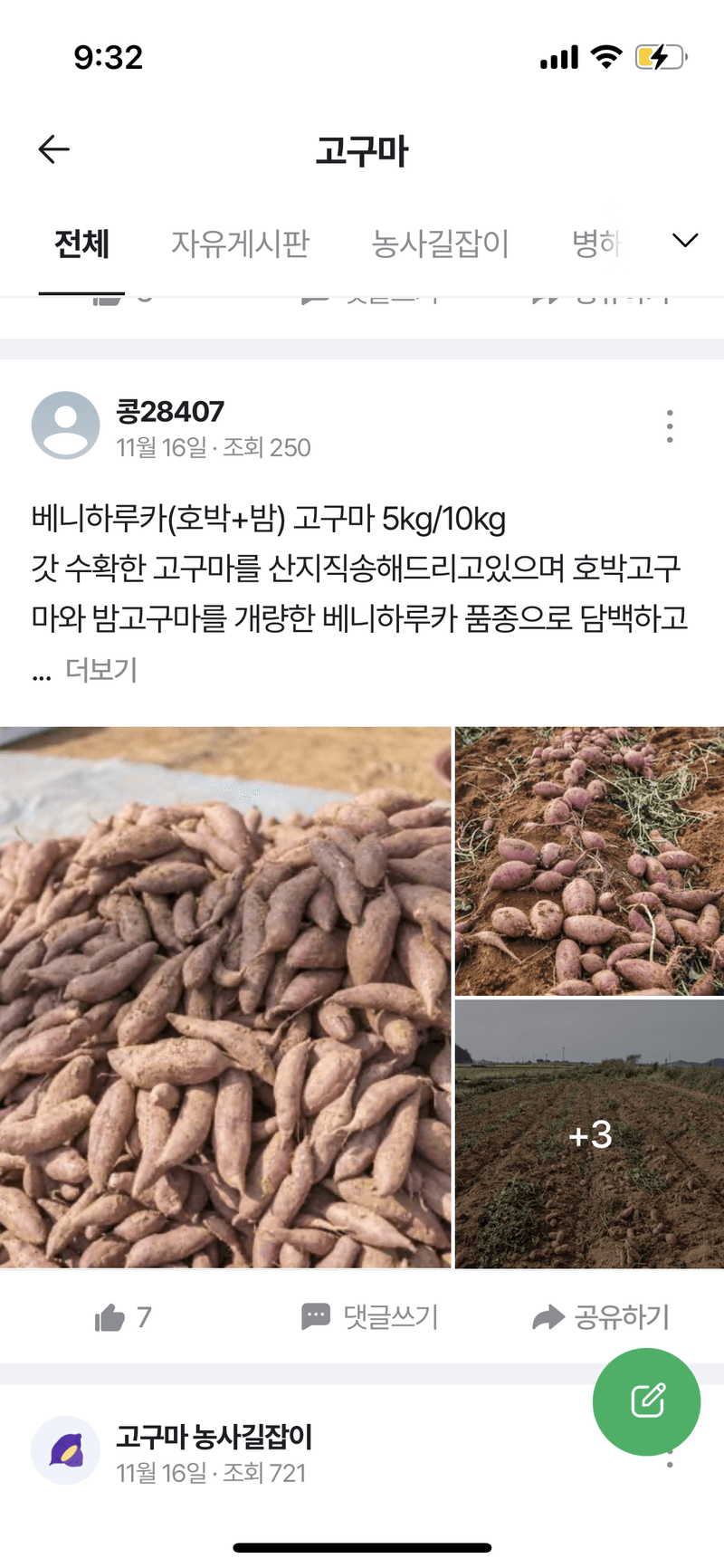The width and height of the screenshot is (724, 1568).
Task: Expand the tab list with the chevron arrow
Action: (684, 241)
